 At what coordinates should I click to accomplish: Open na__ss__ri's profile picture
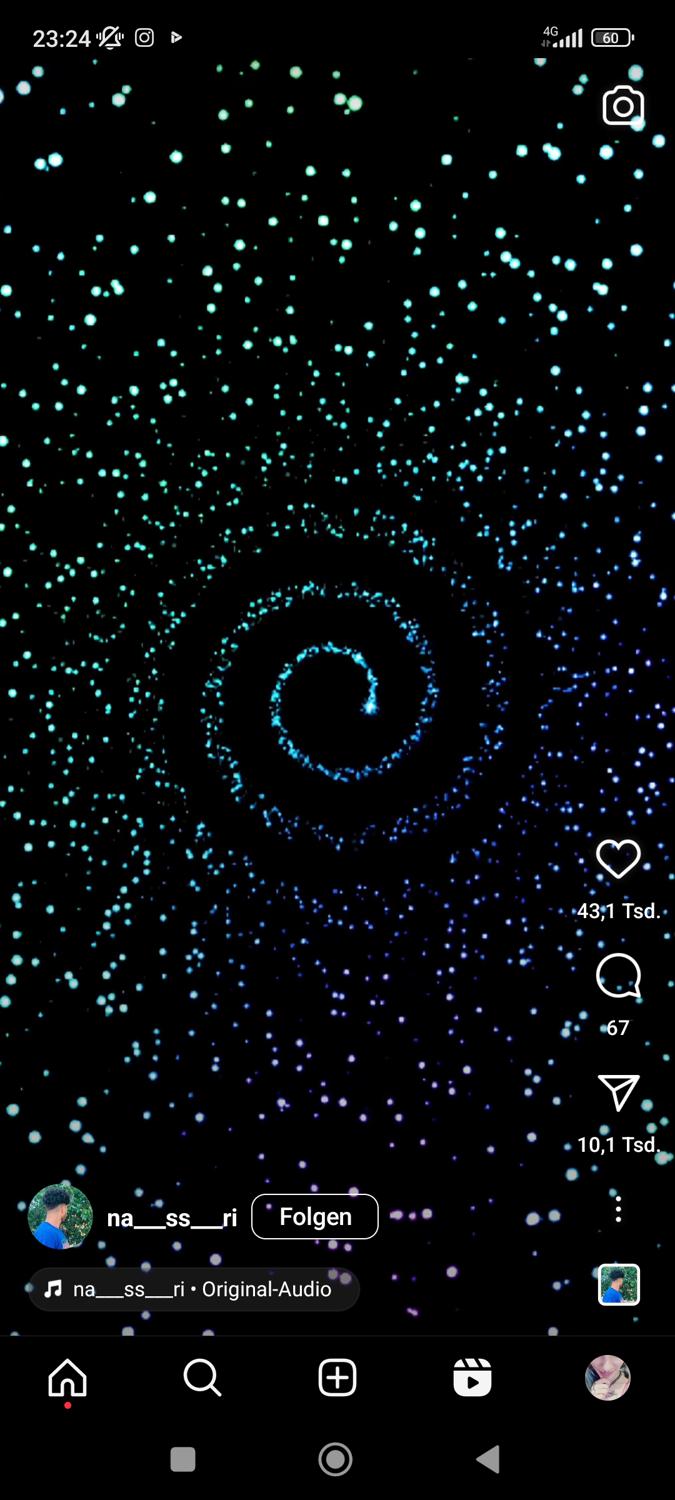click(x=60, y=1217)
